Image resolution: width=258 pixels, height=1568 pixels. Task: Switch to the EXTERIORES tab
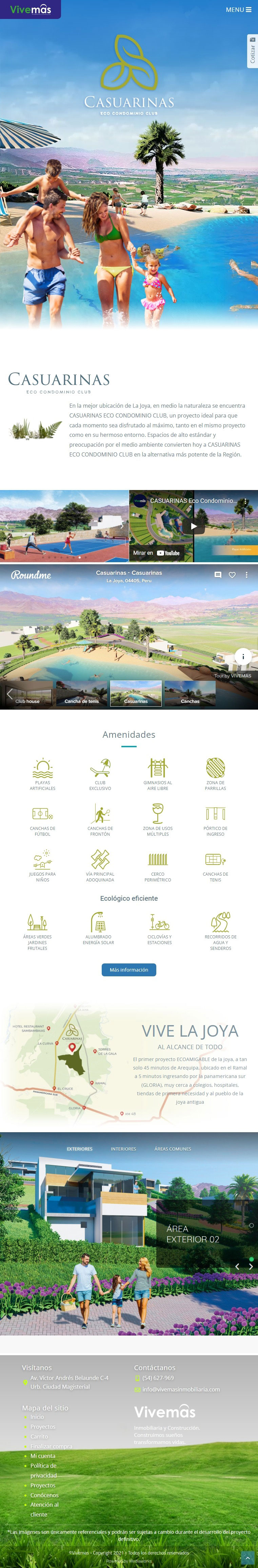click(x=80, y=1149)
